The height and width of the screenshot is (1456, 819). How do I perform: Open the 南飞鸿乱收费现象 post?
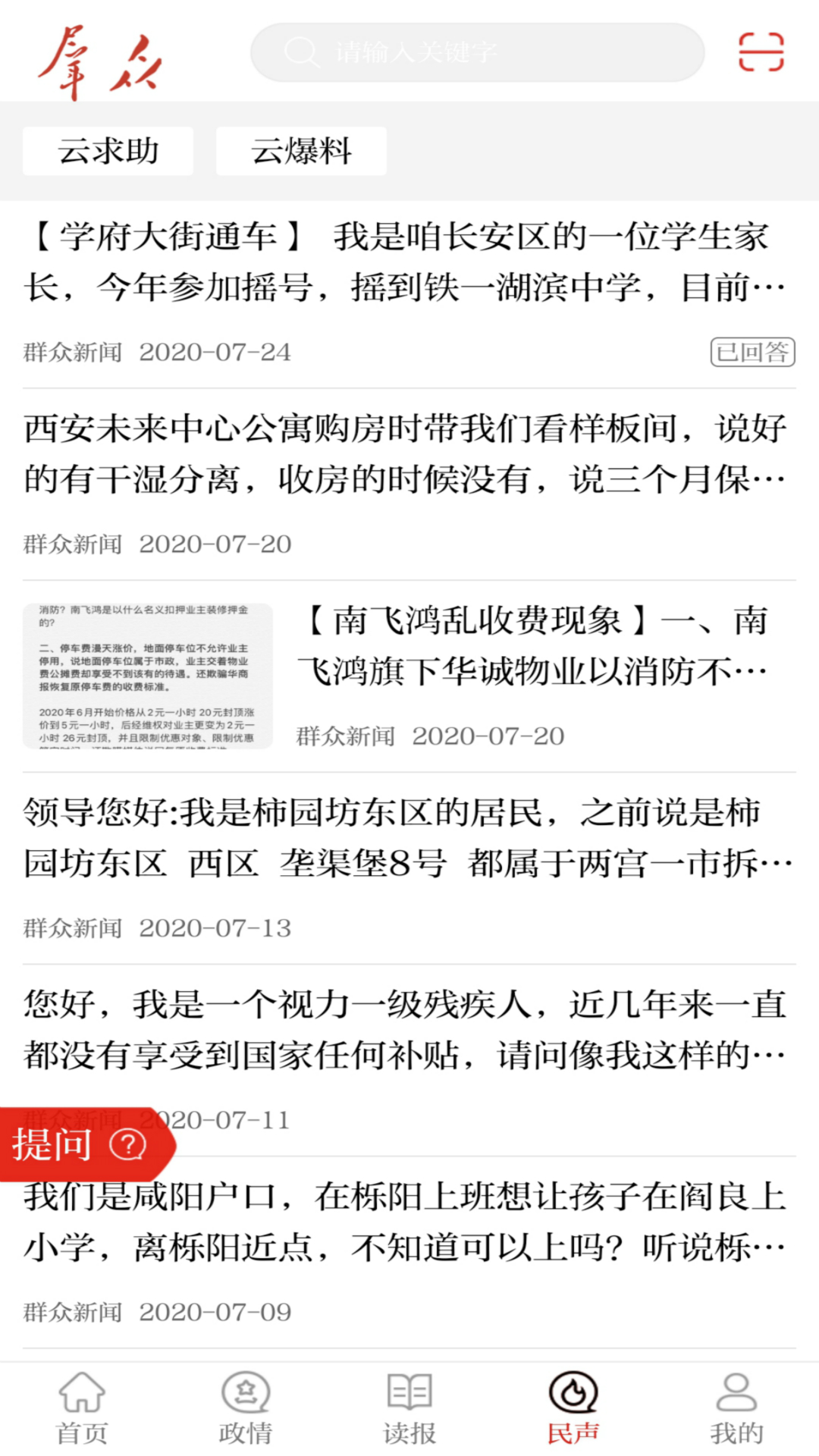point(409,676)
